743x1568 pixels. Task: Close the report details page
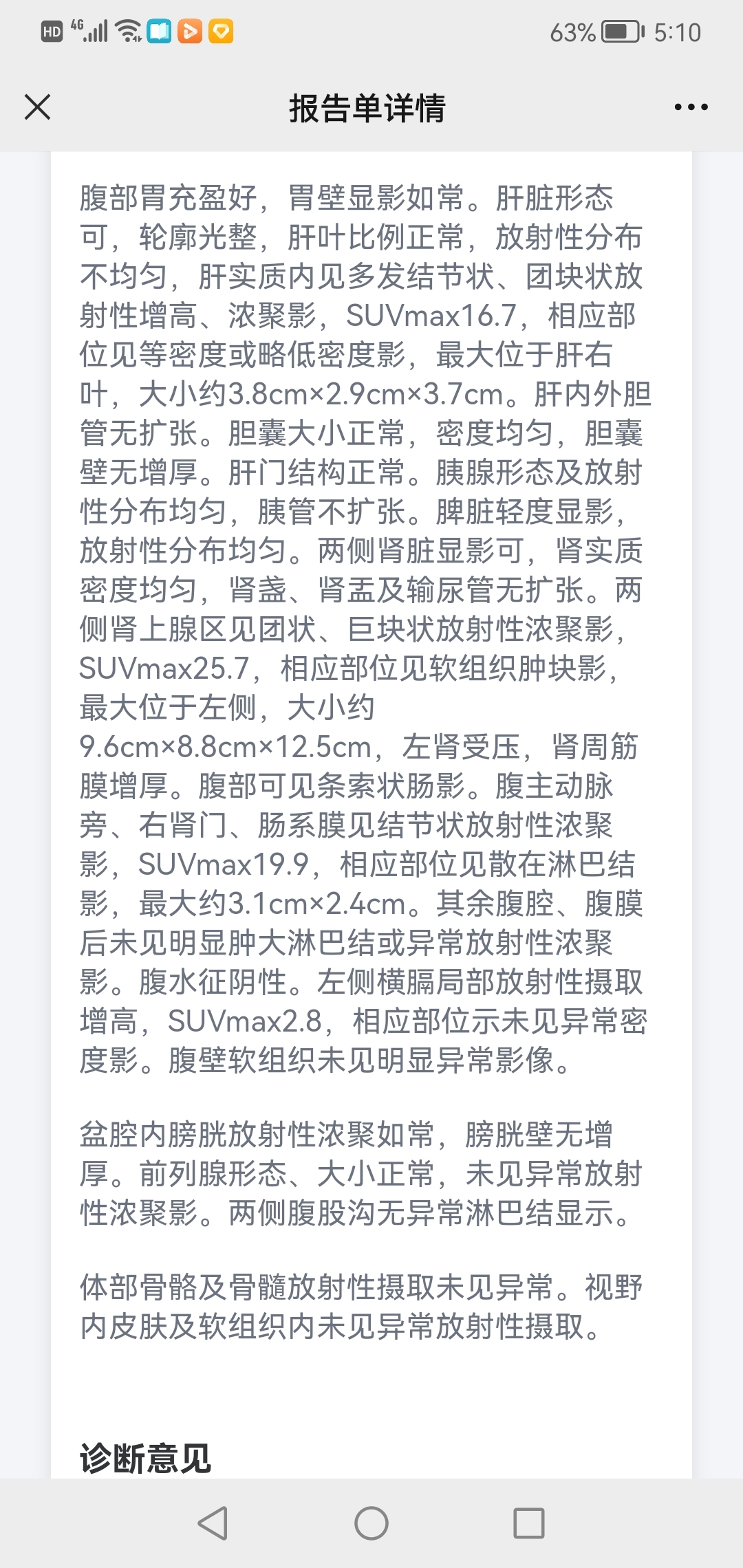tap(37, 107)
